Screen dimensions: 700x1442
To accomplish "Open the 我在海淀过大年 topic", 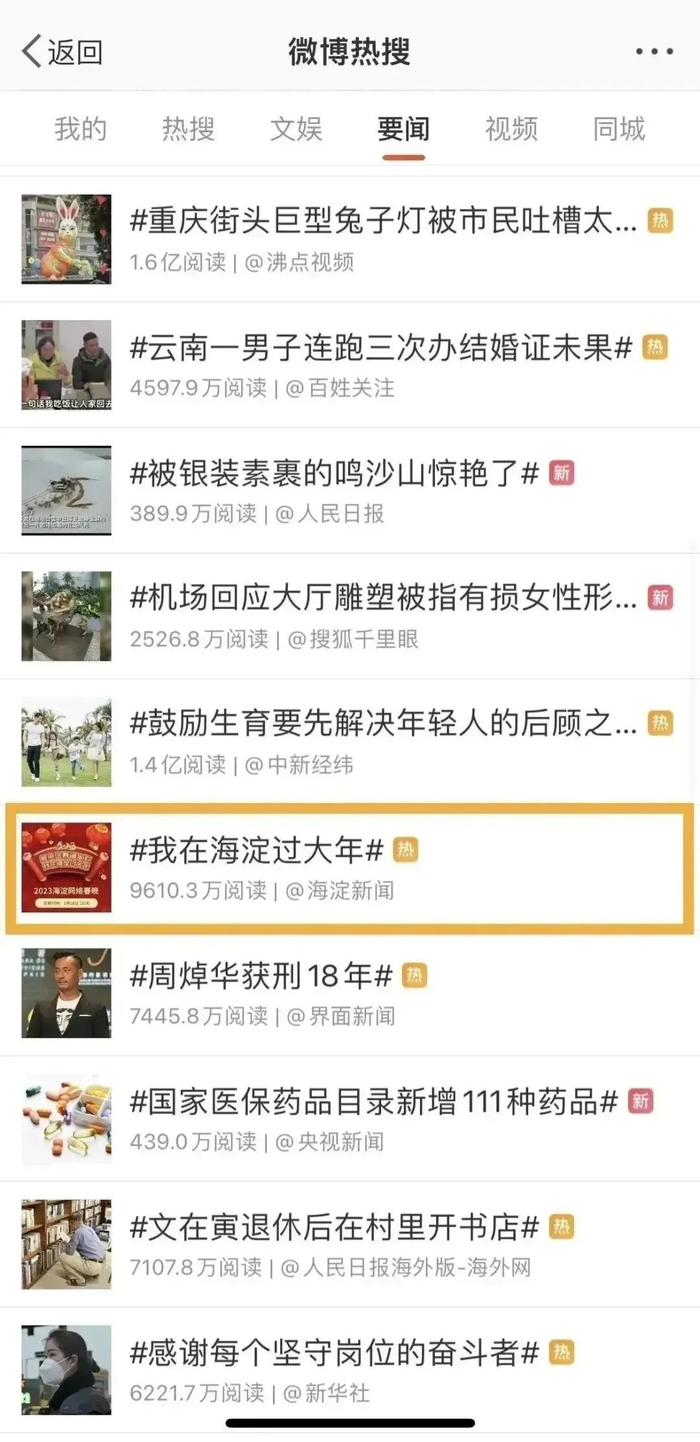I will [x=350, y=868].
